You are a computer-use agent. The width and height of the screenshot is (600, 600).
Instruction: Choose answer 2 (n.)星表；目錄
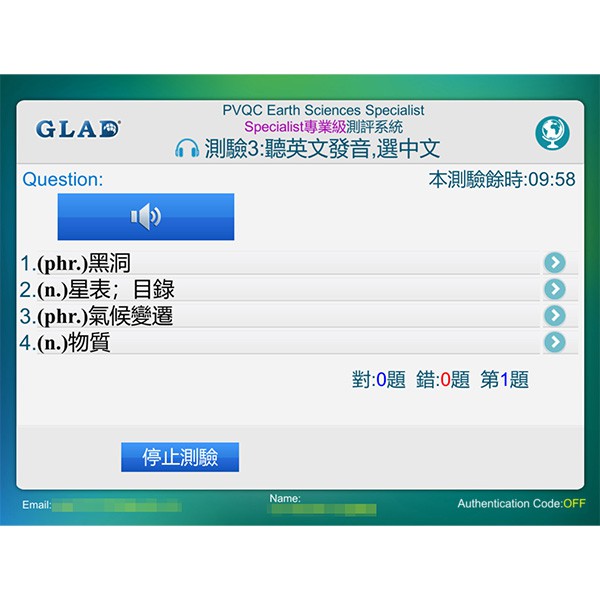(x=554, y=290)
